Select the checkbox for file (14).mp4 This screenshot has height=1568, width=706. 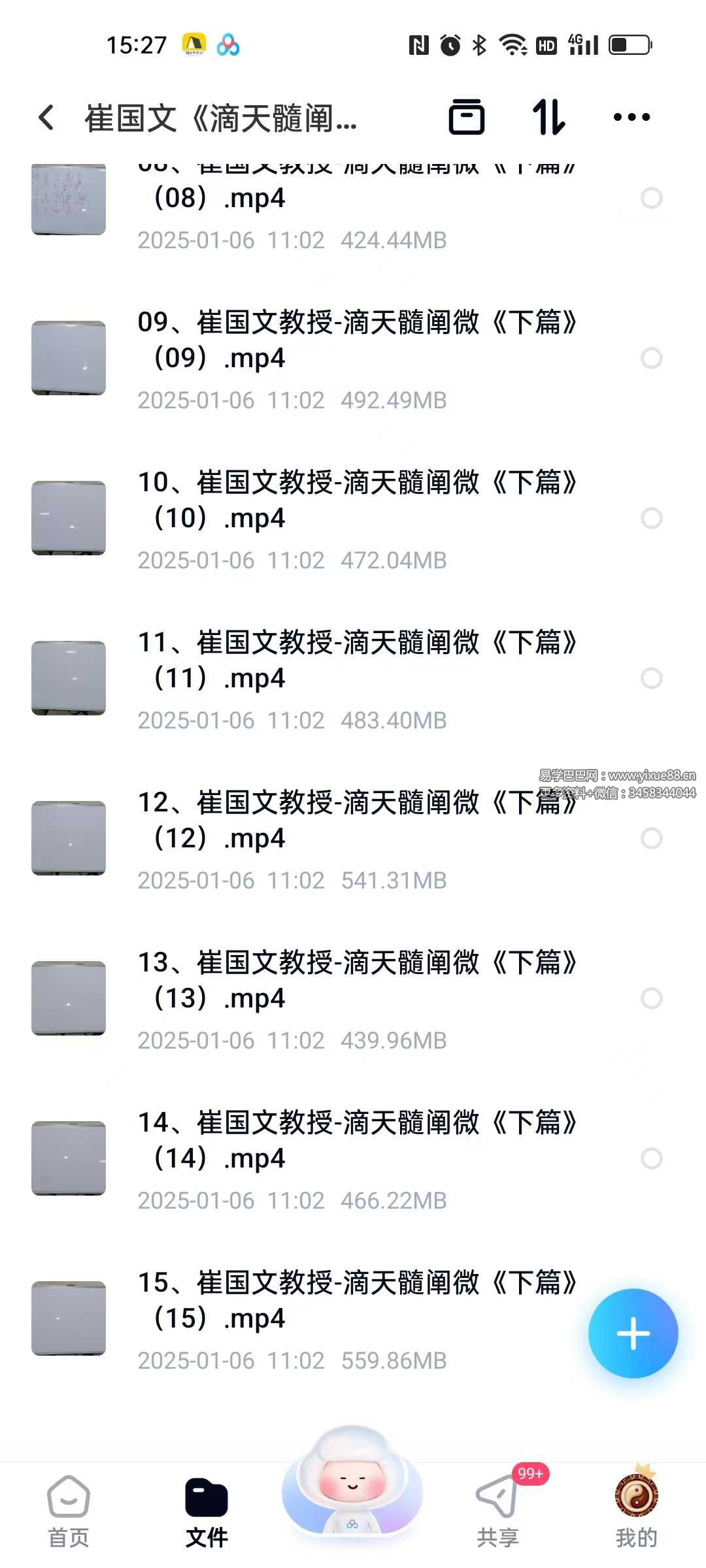pyautogui.click(x=652, y=1158)
